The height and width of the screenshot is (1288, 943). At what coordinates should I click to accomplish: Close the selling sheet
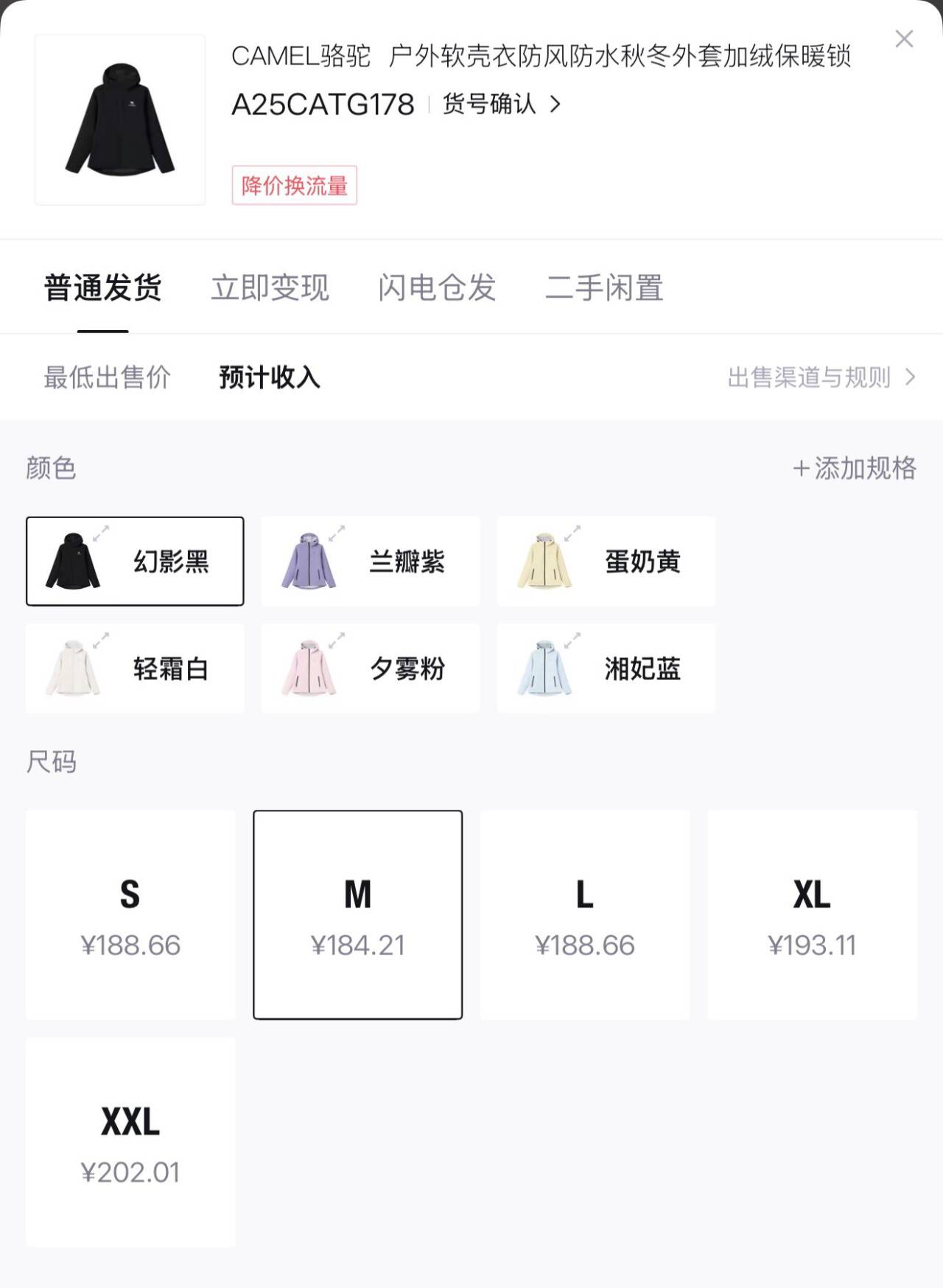pos(904,39)
